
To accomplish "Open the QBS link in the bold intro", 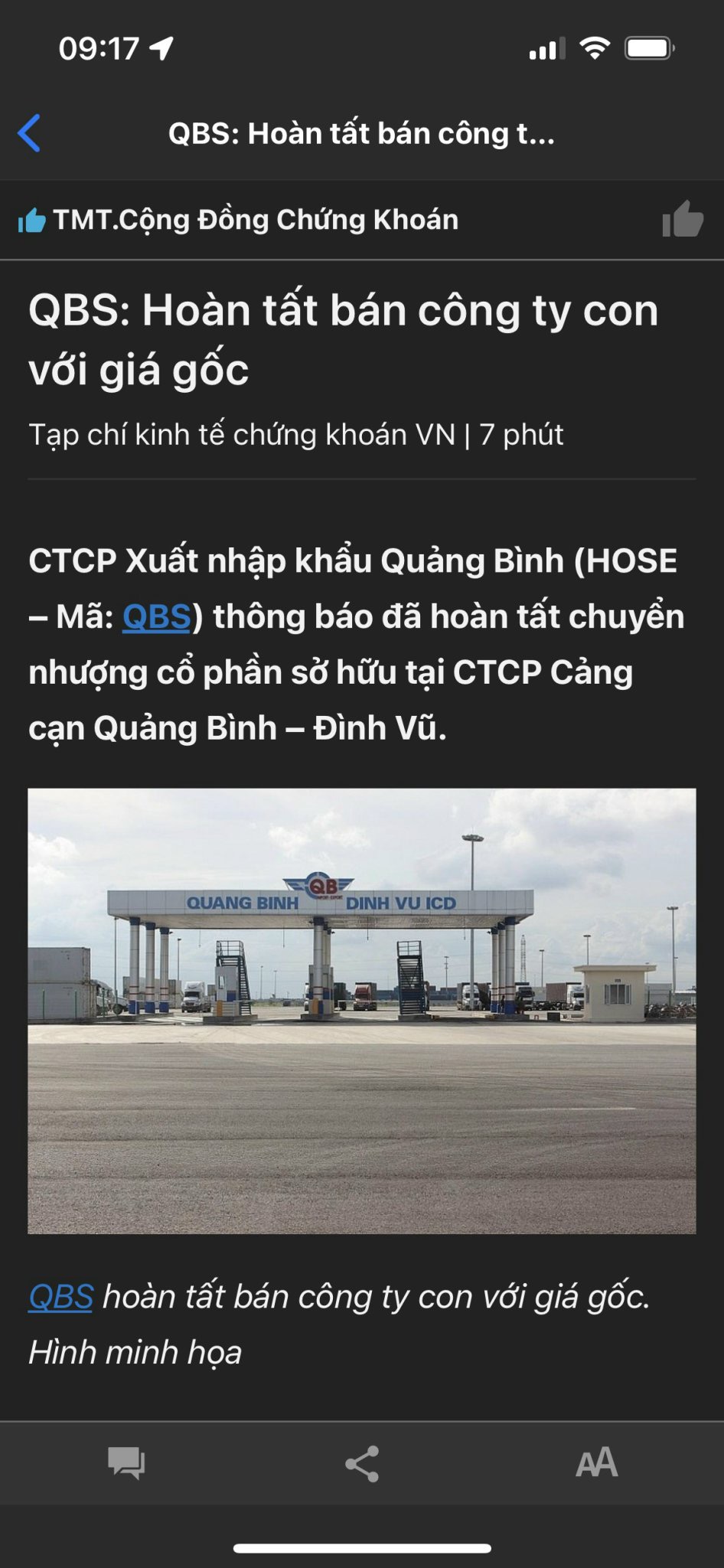I will pyautogui.click(x=157, y=617).
